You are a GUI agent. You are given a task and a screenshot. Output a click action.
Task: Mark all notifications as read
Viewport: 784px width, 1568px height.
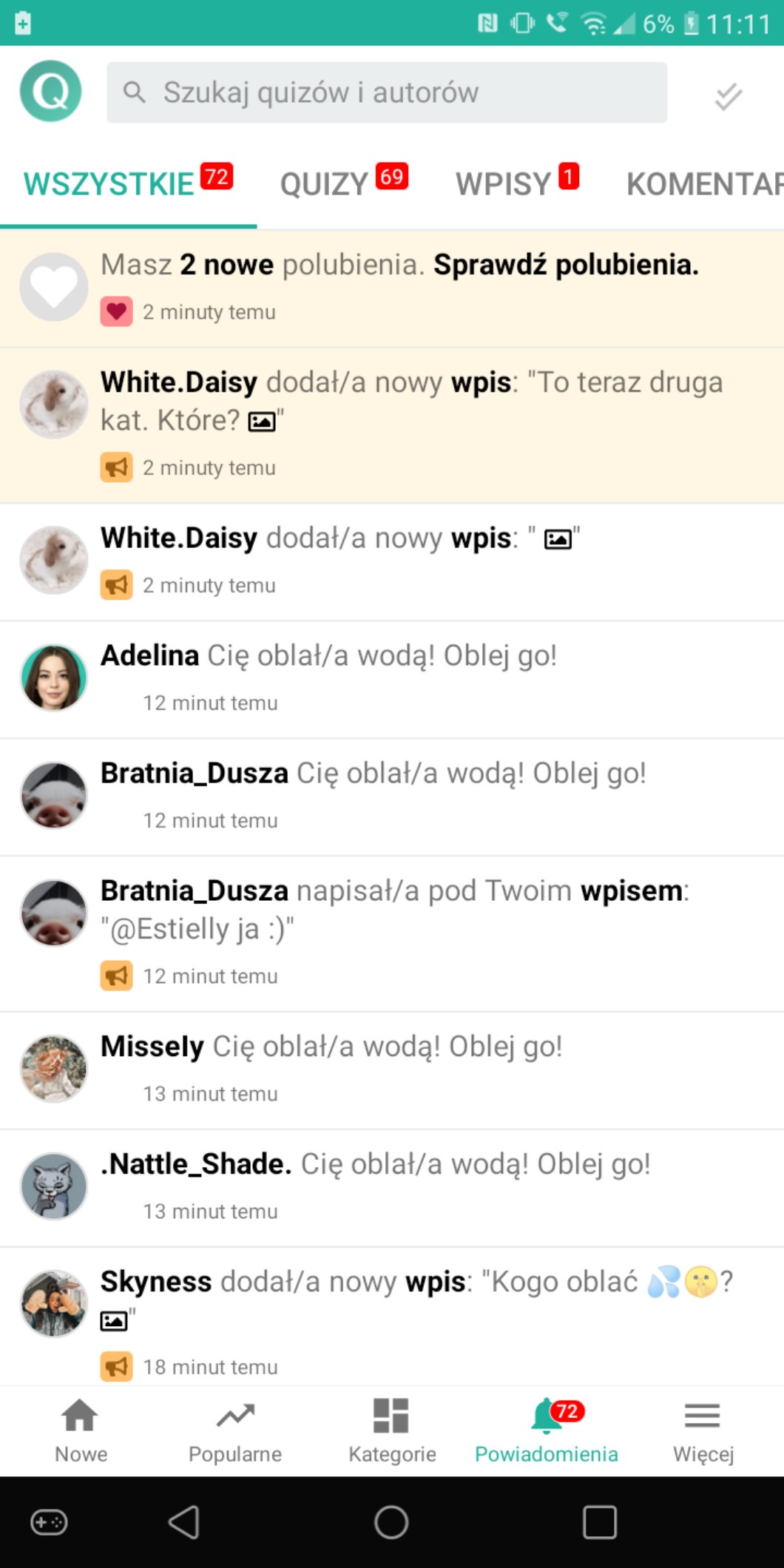point(728,95)
